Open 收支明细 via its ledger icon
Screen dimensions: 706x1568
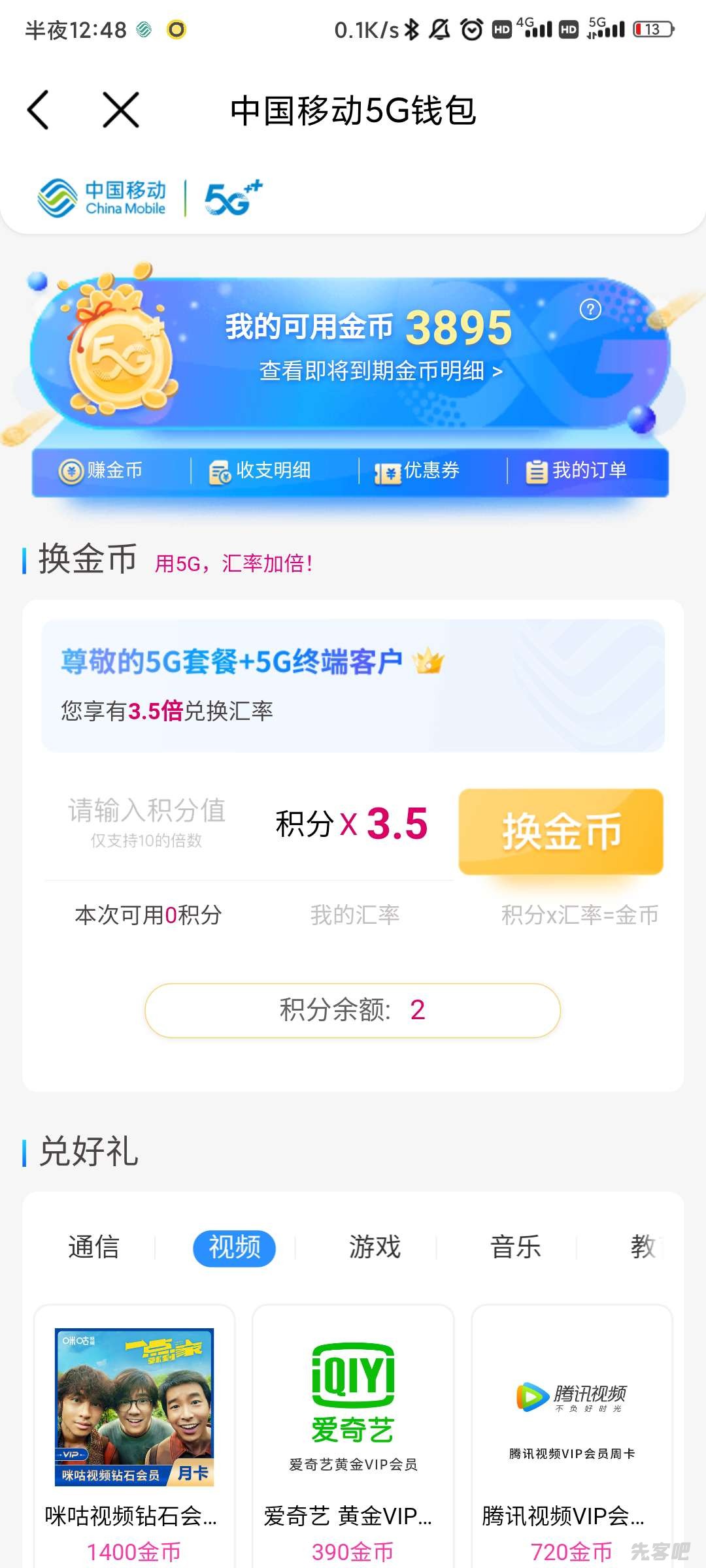pos(220,470)
